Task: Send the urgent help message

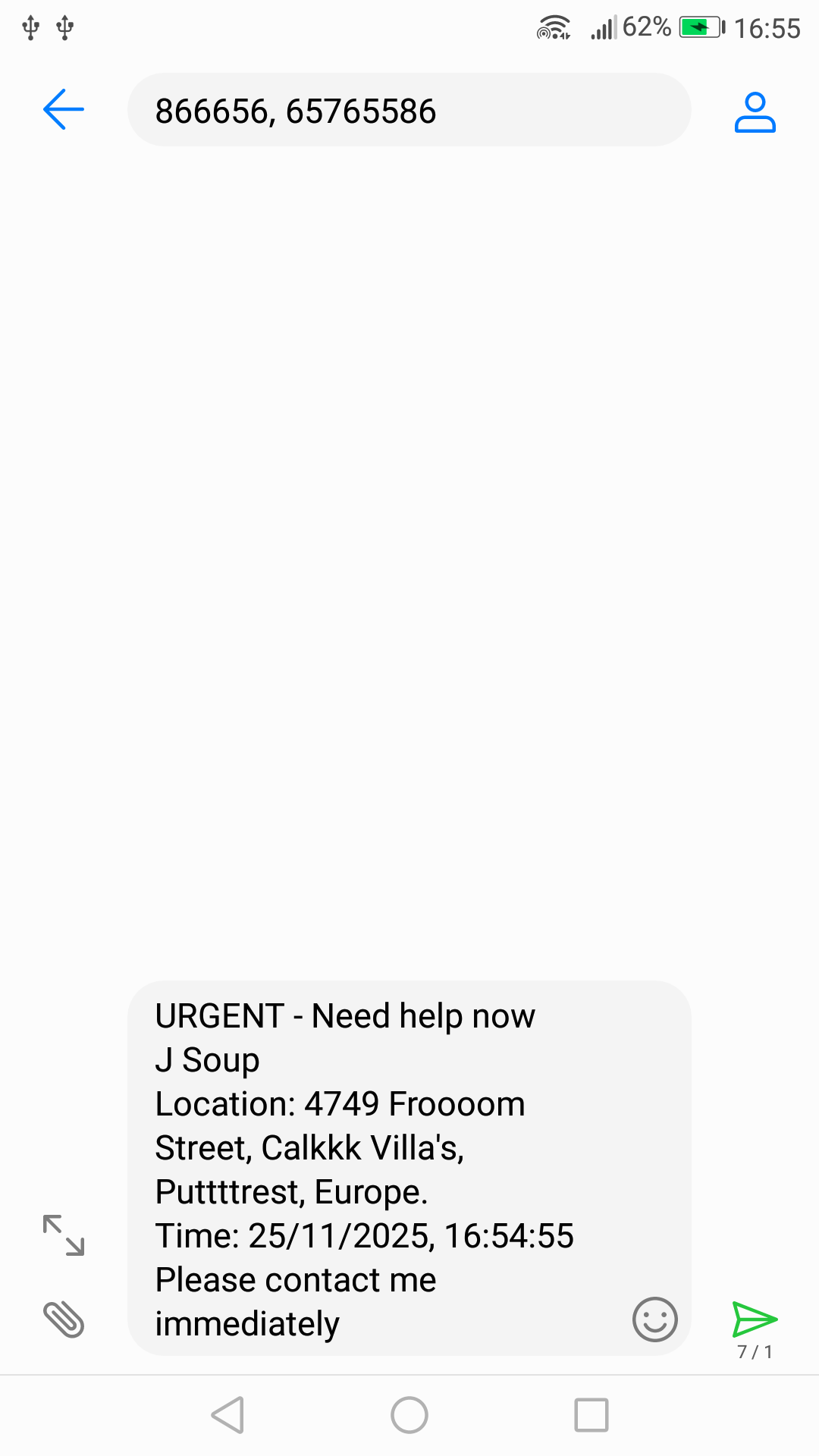Action: 755,1319
